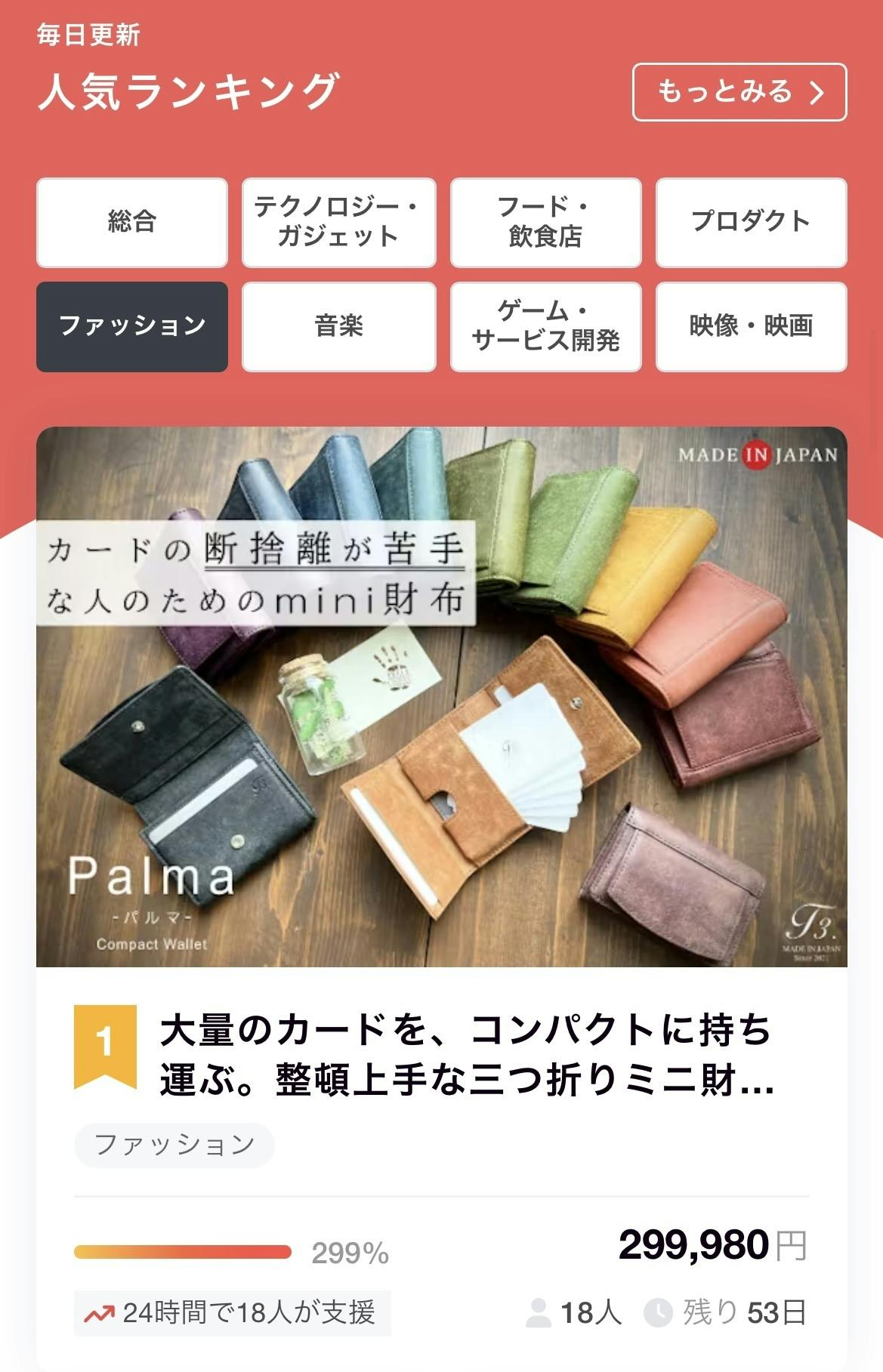Switch to the プロダクト category
The image size is (883, 1372).
pos(751,223)
